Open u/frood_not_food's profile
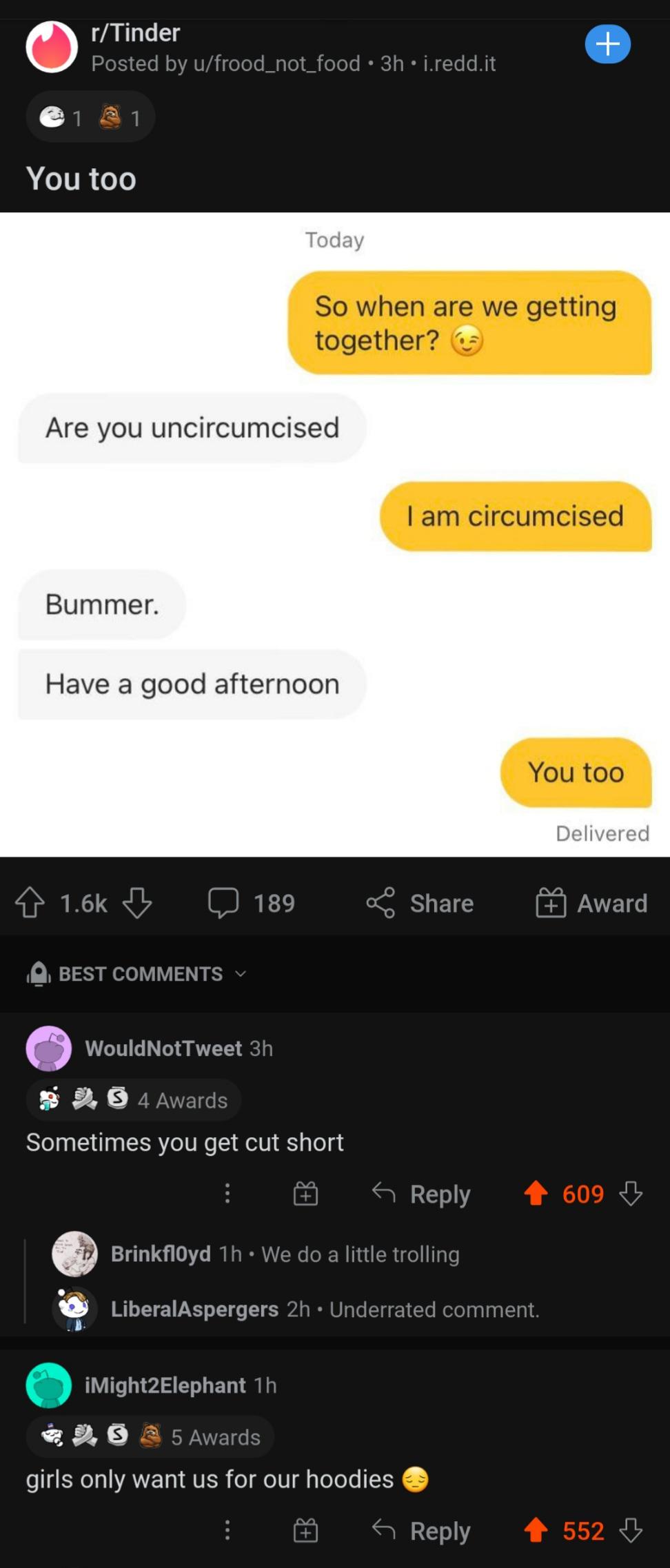The height and width of the screenshot is (1568, 670). [x=276, y=64]
